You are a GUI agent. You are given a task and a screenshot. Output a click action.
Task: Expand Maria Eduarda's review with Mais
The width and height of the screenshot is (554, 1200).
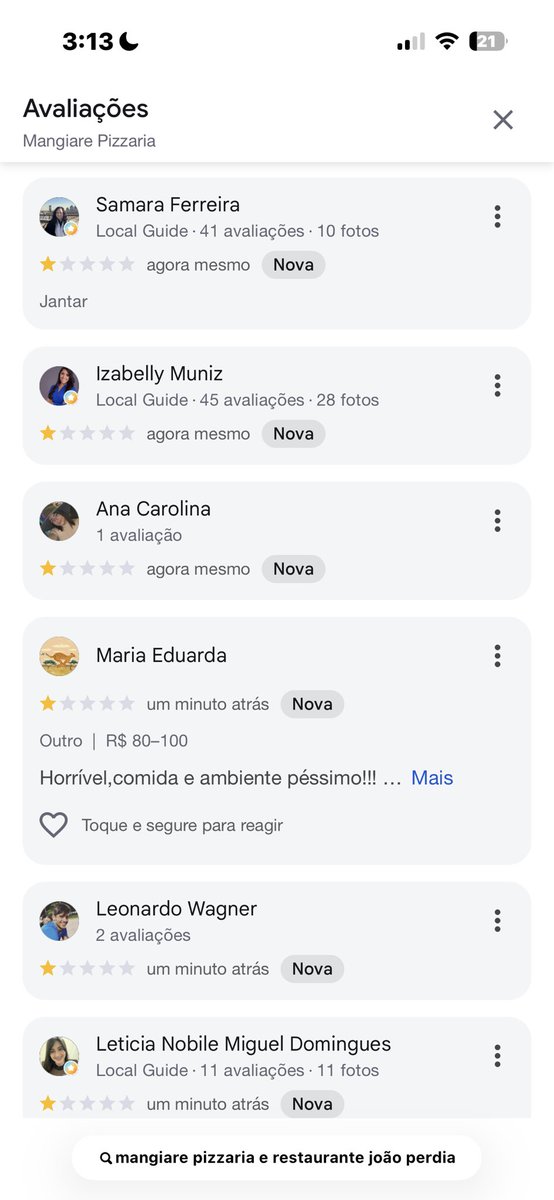tap(432, 777)
